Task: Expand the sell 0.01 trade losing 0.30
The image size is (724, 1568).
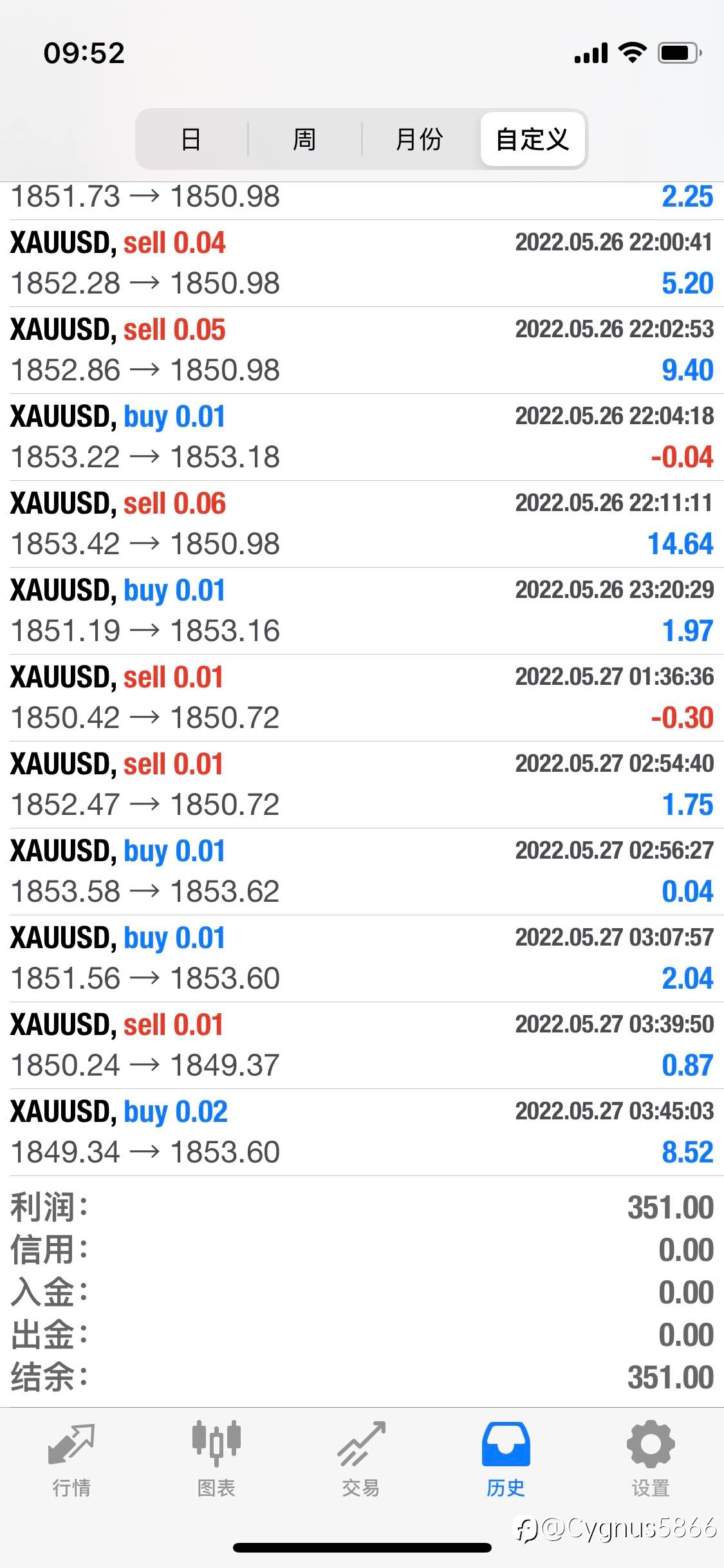Action: [362, 698]
